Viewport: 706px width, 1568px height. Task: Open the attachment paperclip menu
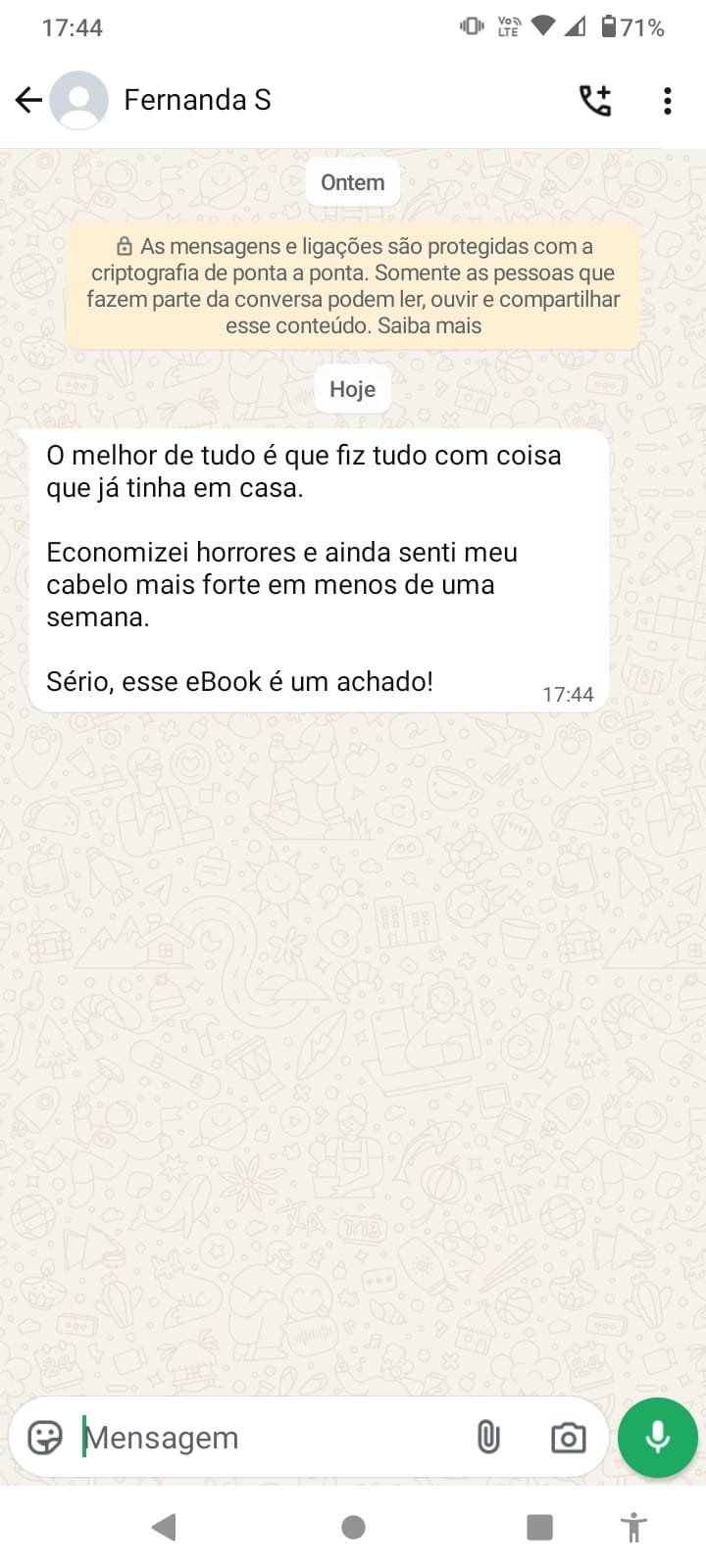tap(488, 1438)
